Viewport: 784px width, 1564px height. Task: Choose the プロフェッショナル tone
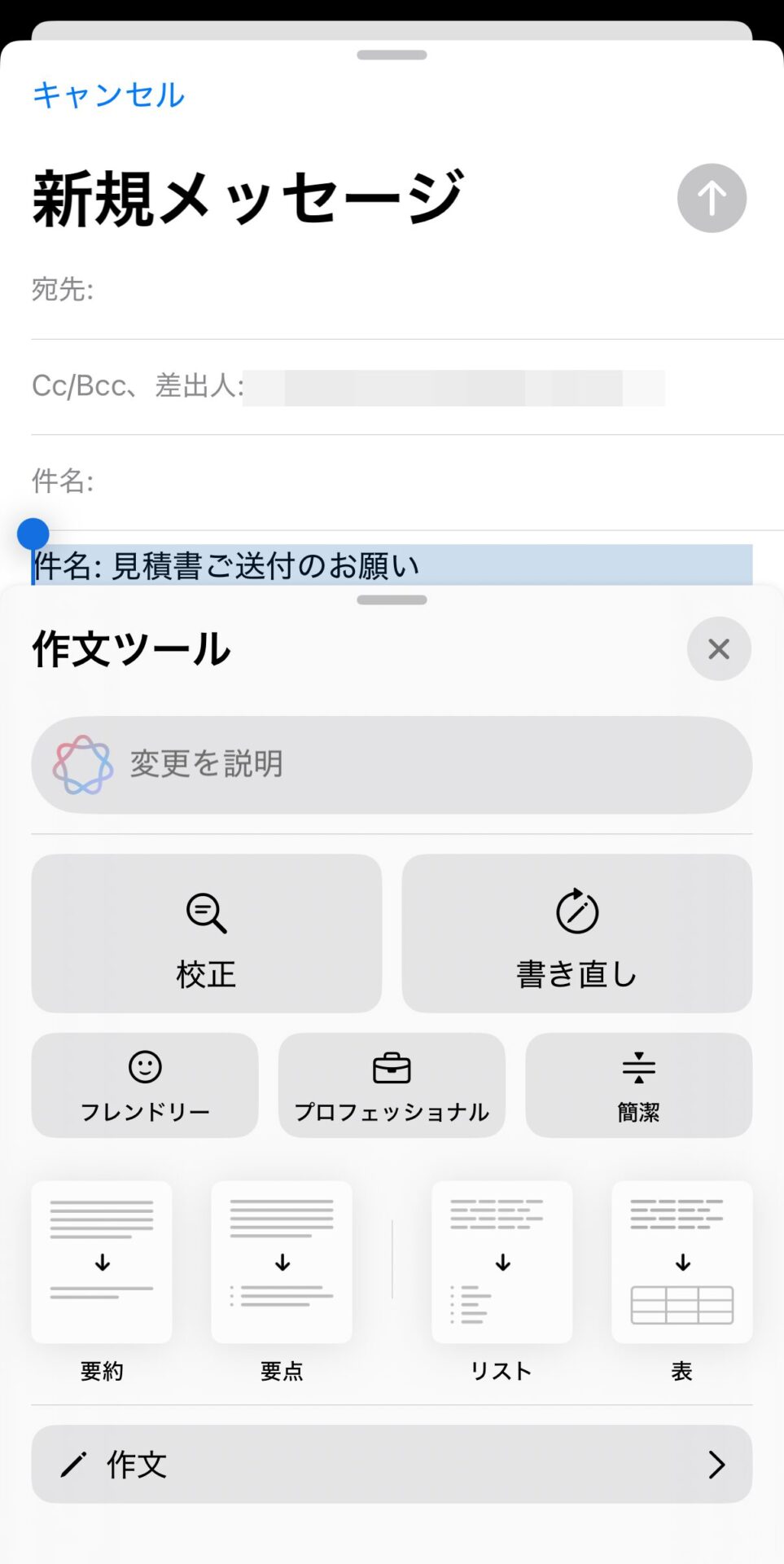[392, 1085]
